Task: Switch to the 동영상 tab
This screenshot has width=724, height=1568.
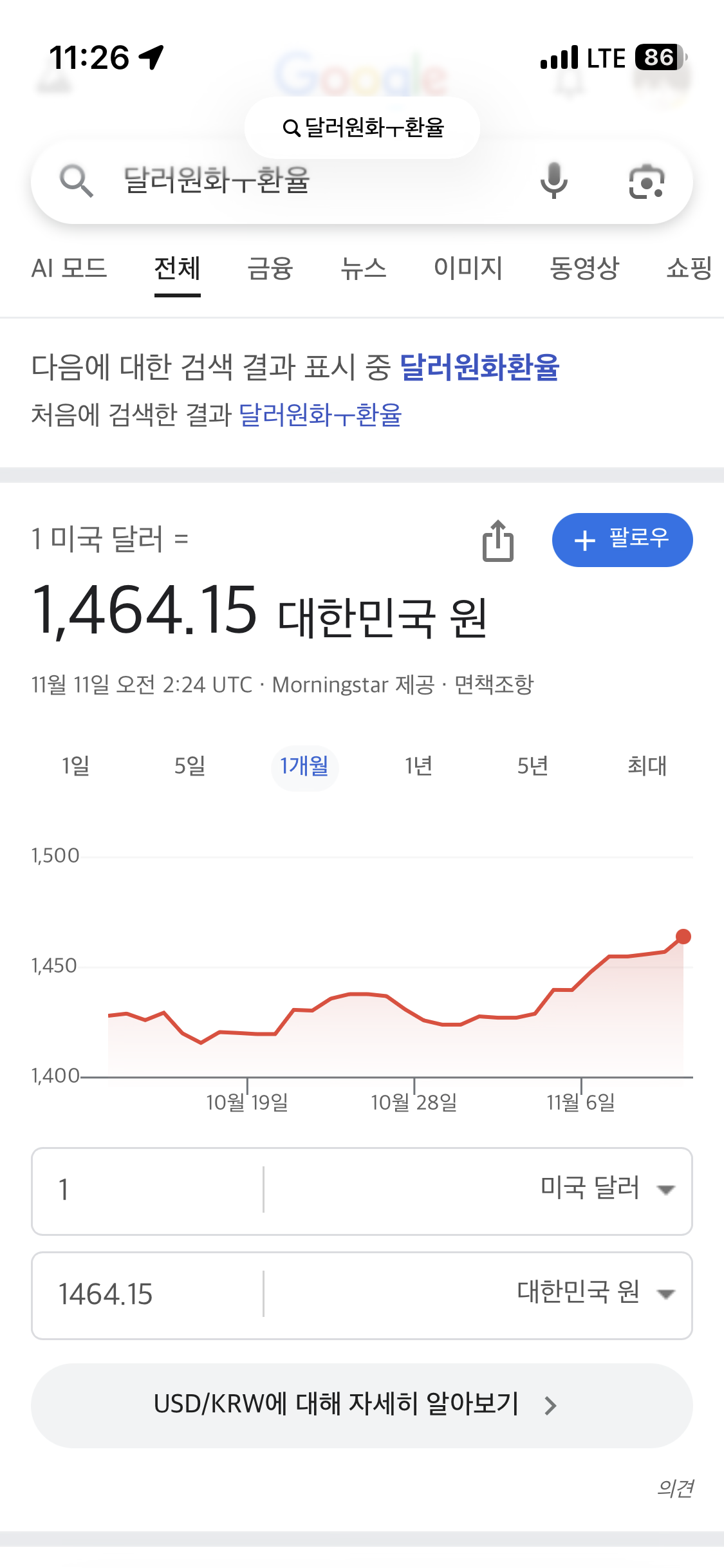Action: [584, 268]
